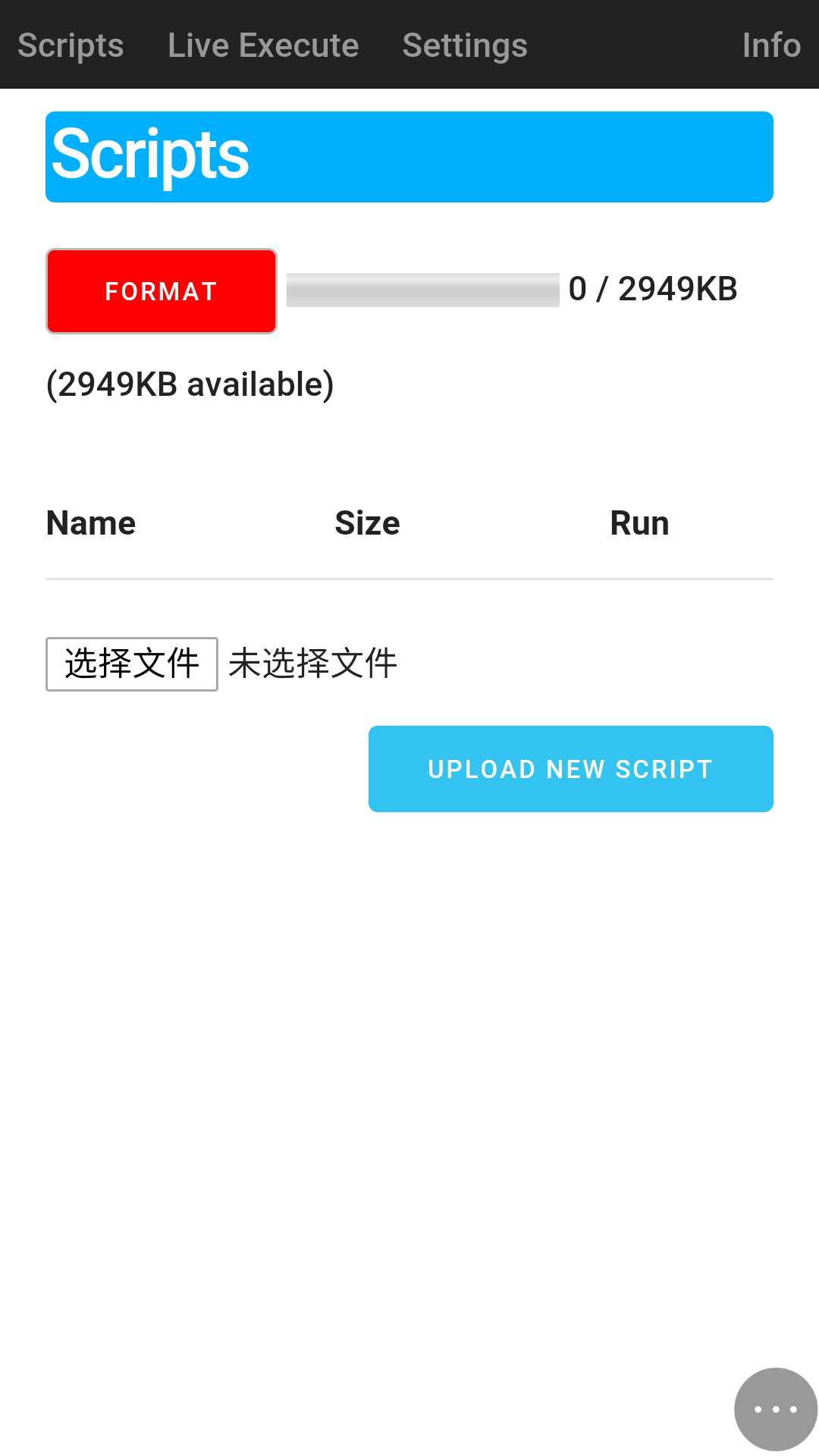Image resolution: width=819 pixels, height=1456 pixels.
Task: Open the Scripts navigation link
Action: tap(71, 45)
